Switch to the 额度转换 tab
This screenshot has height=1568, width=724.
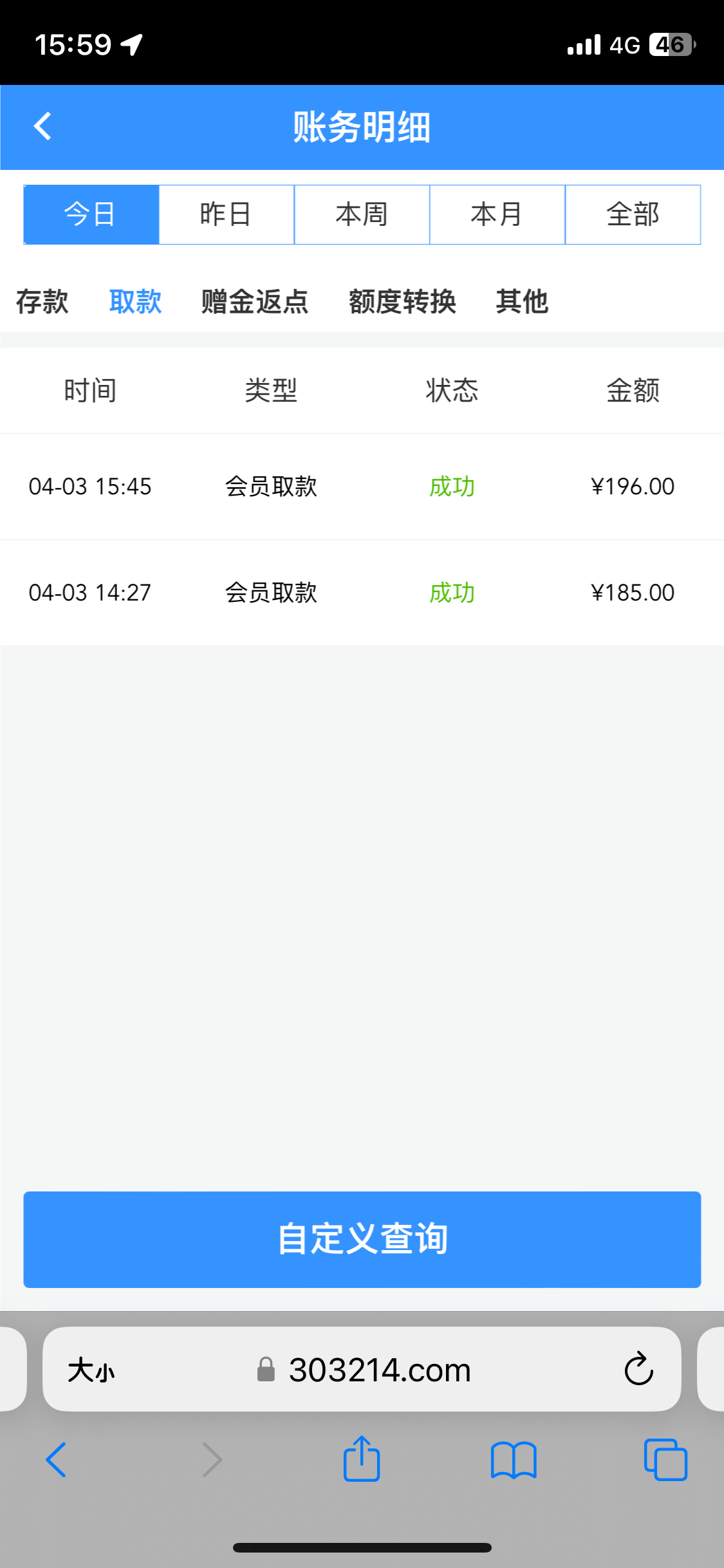pos(402,301)
